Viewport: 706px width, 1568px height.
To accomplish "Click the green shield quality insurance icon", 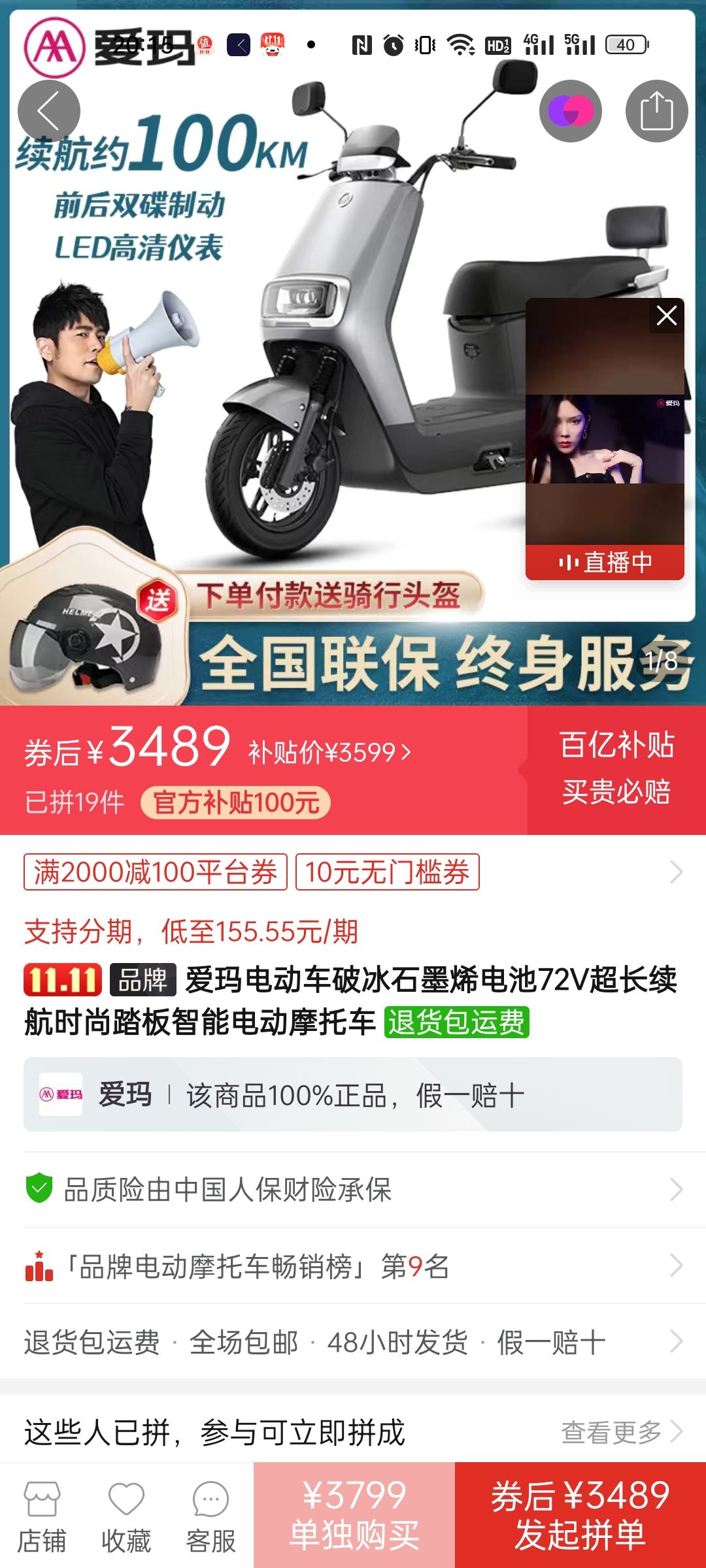I will click(x=38, y=1188).
